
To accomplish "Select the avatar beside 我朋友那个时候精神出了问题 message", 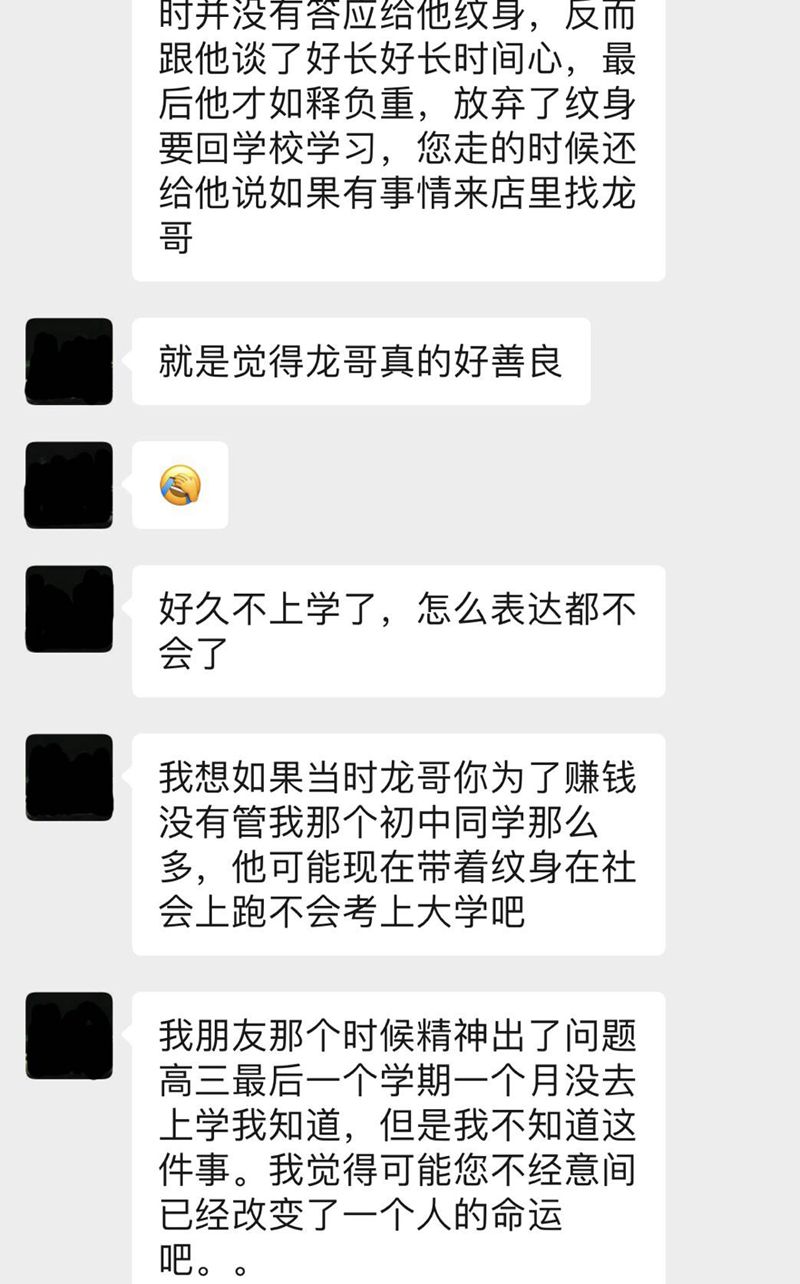I will click(x=68, y=1035).
